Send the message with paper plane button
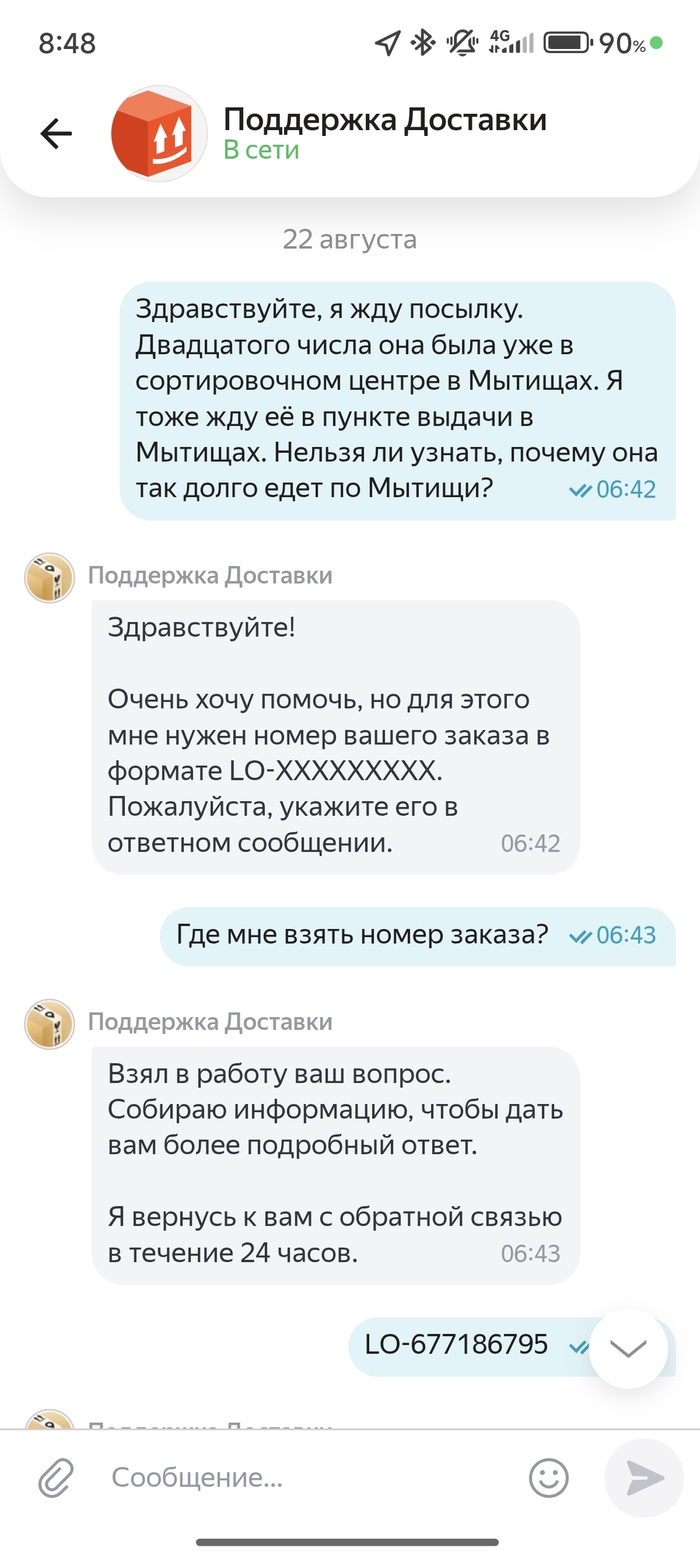The image size is (700, 1558). tap(644, 1477)
